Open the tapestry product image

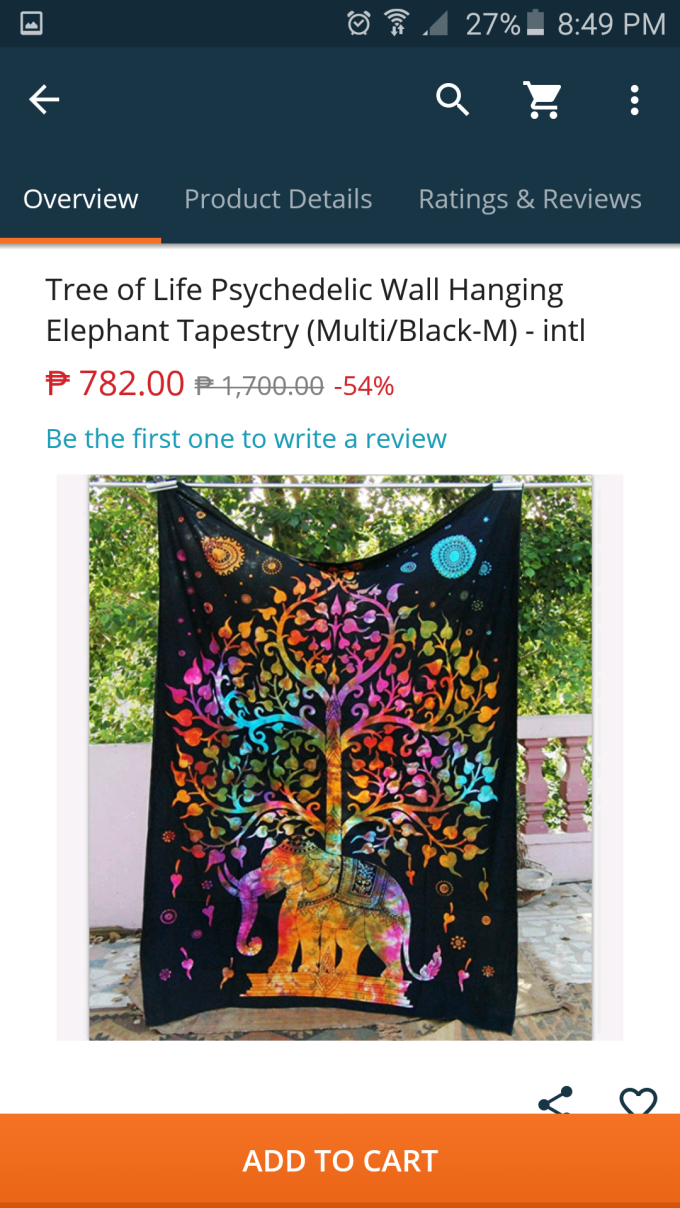click(340, 757)
